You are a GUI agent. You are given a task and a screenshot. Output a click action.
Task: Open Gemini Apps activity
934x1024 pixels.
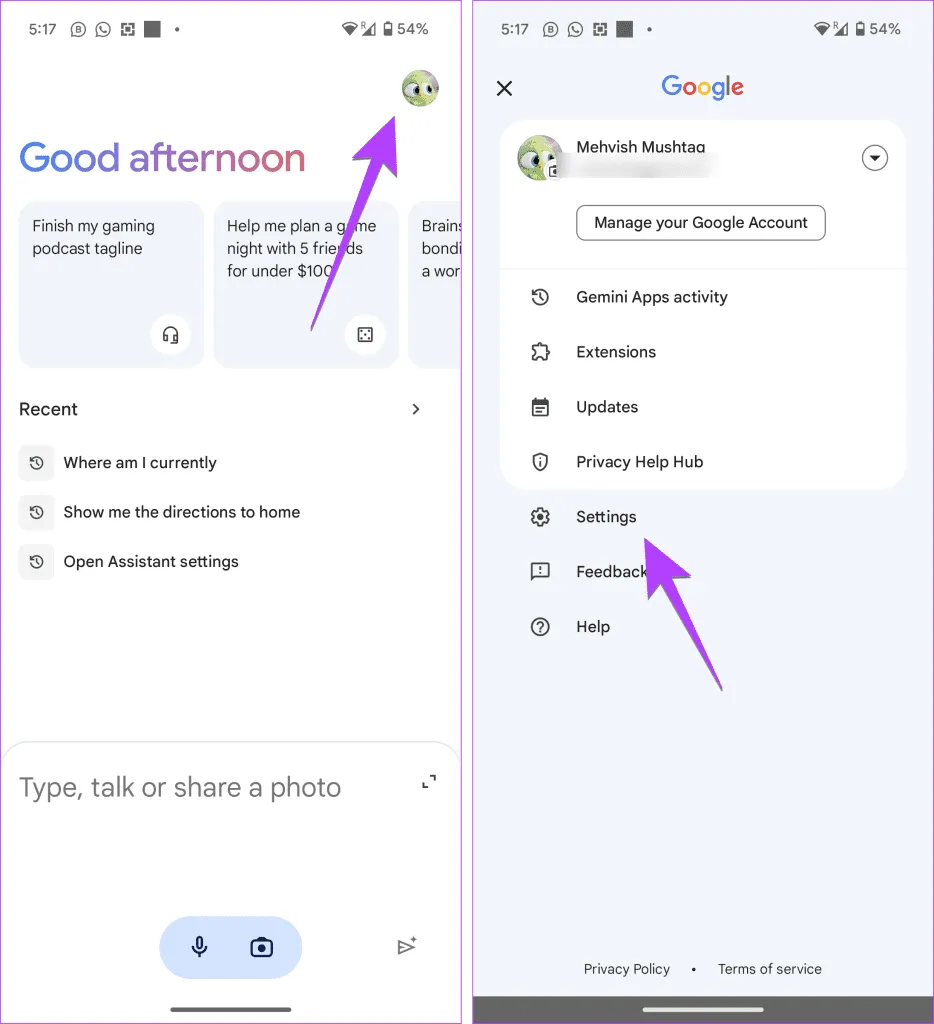coord(651,297)
